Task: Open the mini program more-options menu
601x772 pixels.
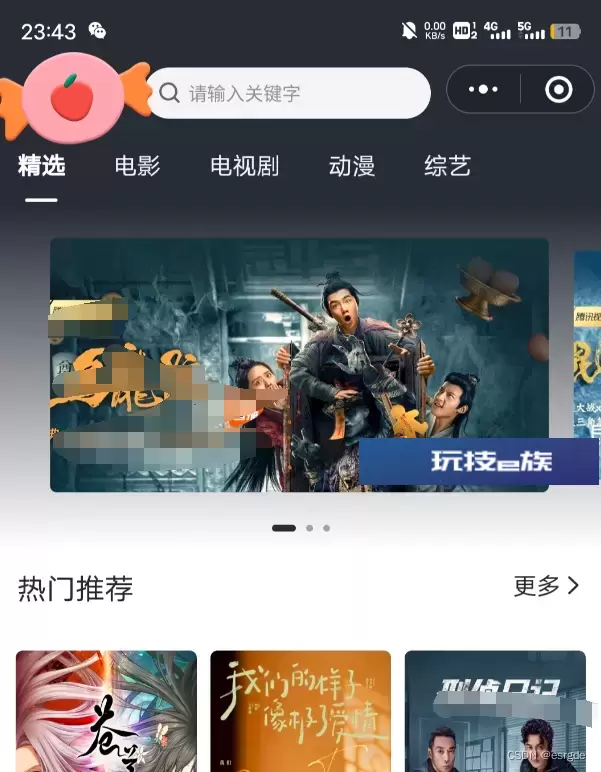Action: pyautogui.click(x=483, y=90)
